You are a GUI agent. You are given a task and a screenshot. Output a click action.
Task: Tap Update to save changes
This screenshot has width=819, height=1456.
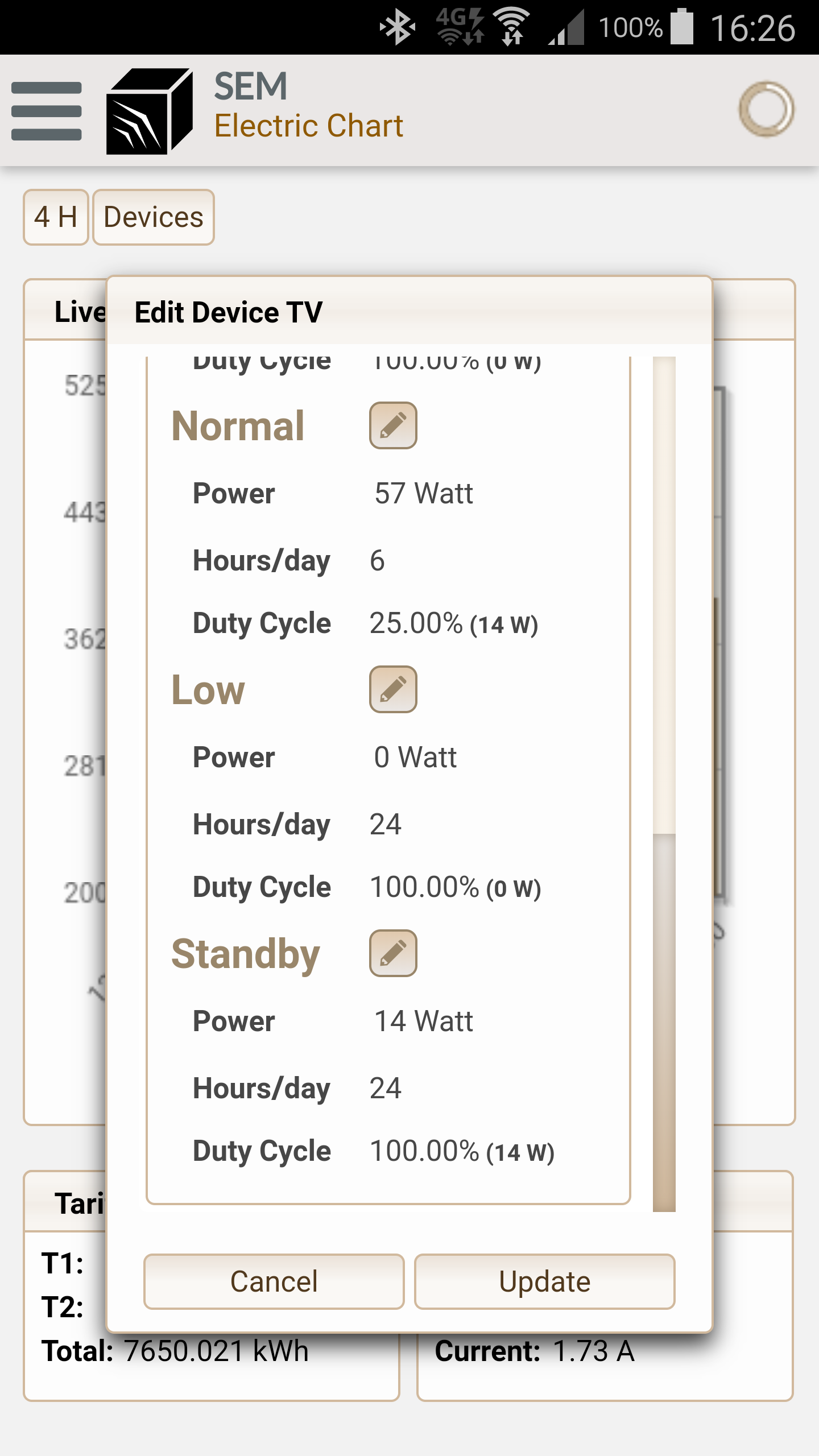545,1281
